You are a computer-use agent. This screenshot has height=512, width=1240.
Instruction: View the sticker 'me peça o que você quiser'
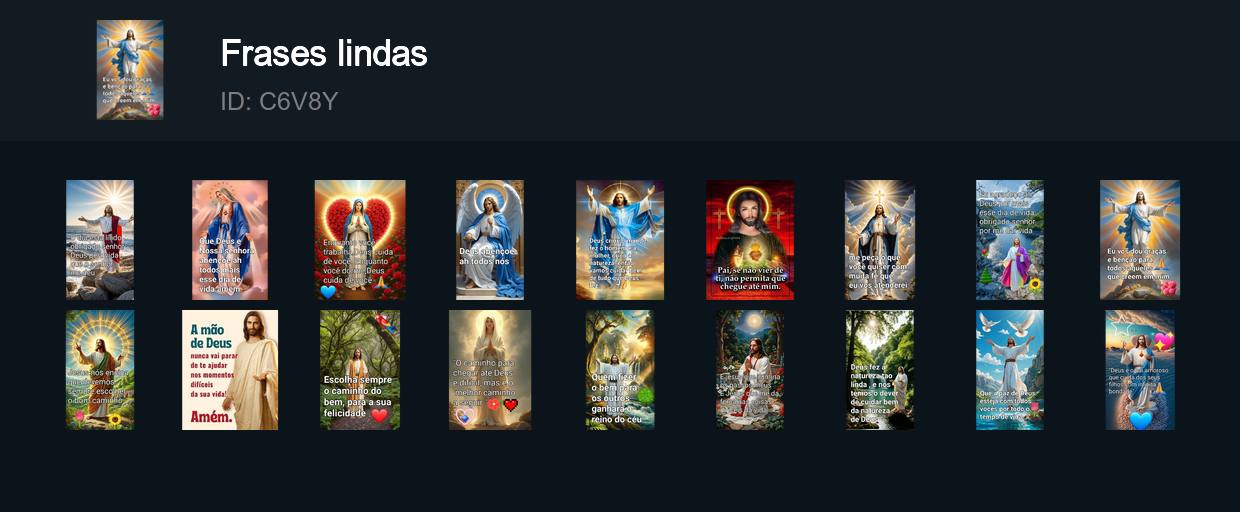[x=880, y=240]
